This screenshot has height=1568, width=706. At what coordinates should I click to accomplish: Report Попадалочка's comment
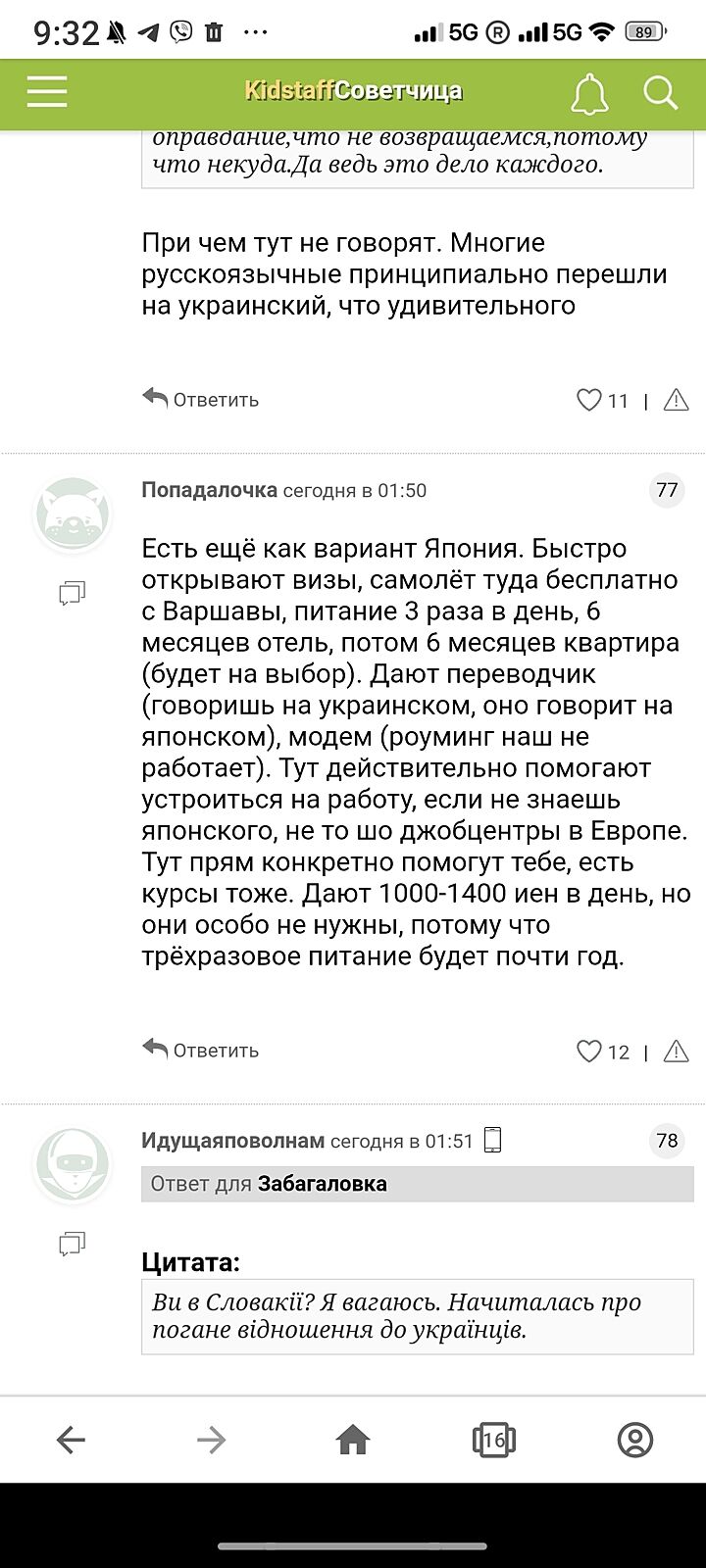[x=677, y=1052]
